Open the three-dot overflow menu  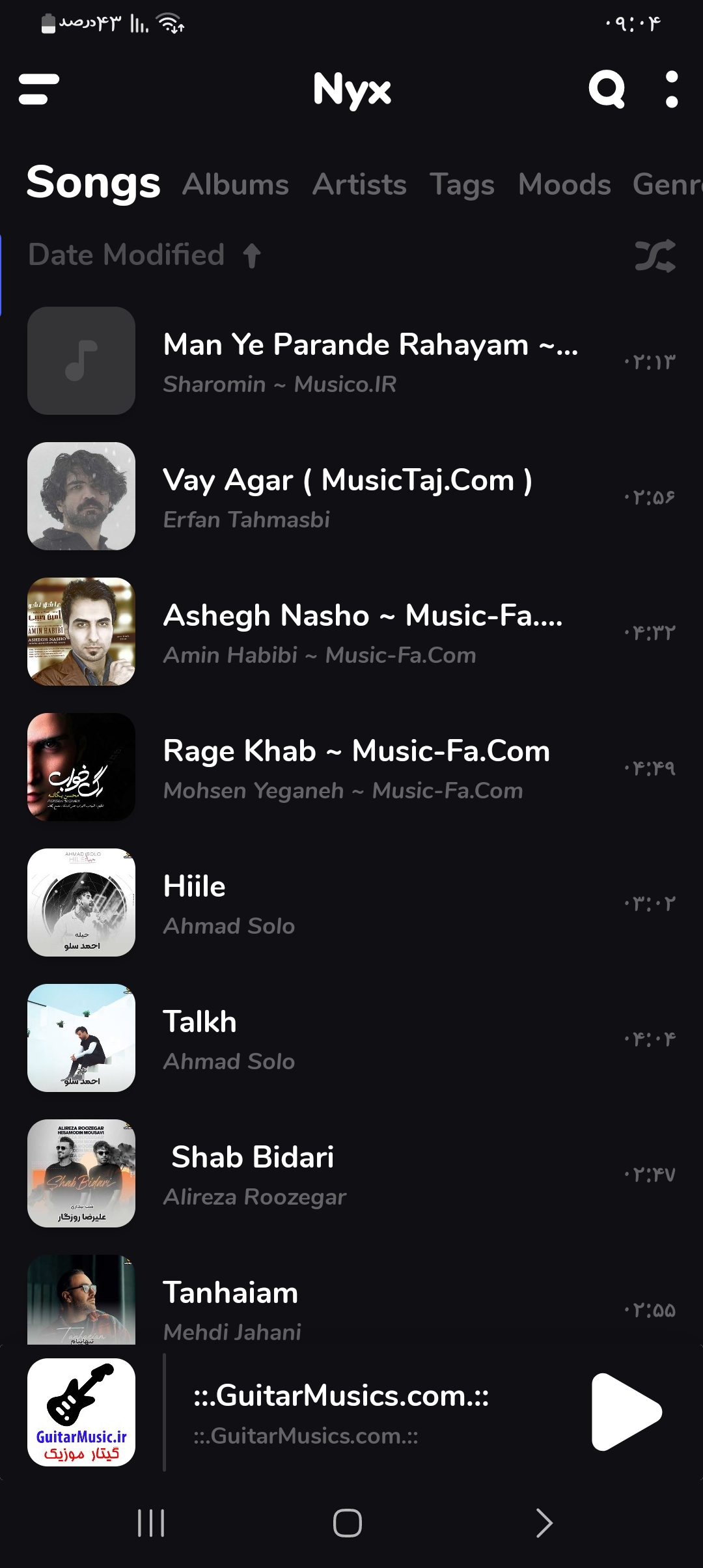[672, 89]
